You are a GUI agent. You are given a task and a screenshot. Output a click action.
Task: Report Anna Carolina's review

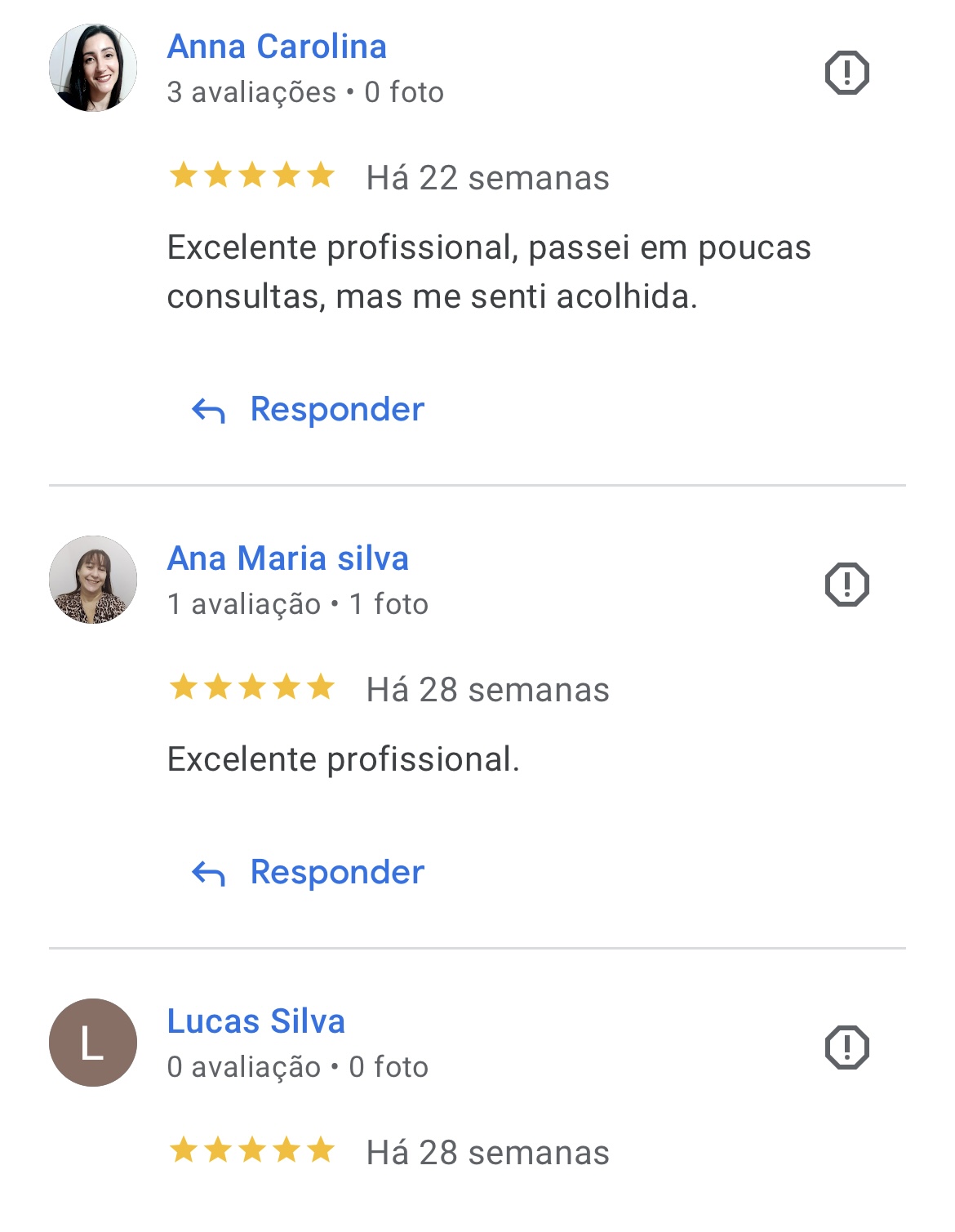coord(846,73)
